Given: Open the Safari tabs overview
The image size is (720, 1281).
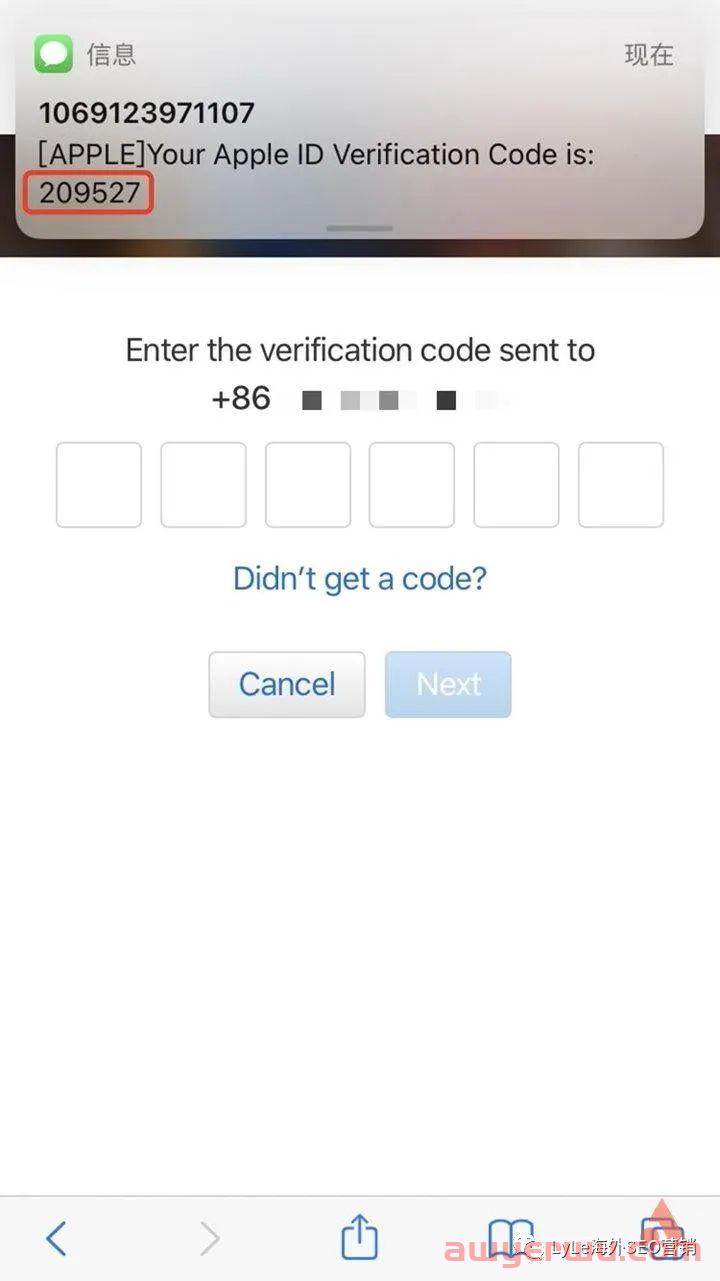Looking at the screenshot, I should click(x=662, y=1237).
